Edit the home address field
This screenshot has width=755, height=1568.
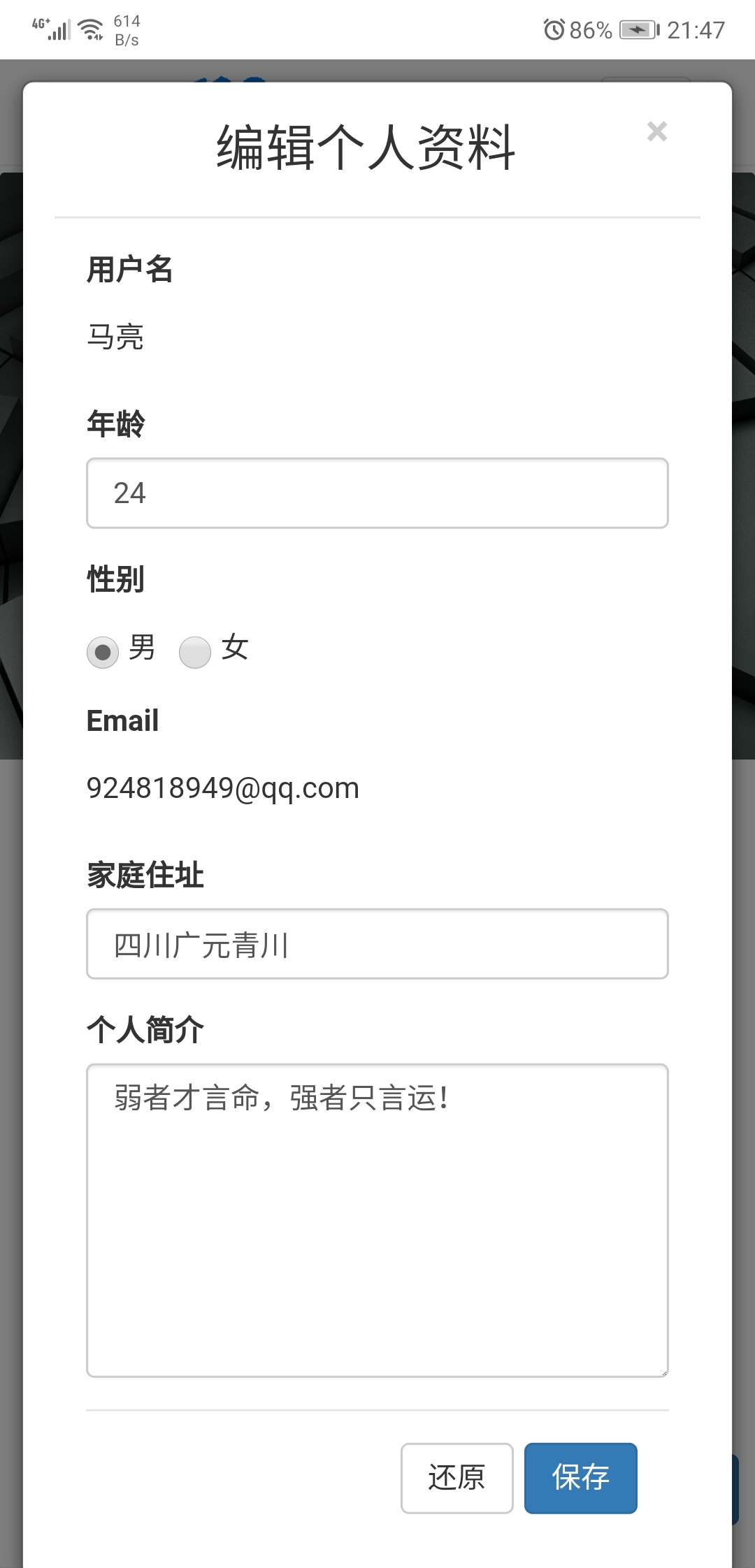click(x=377, y=944)
